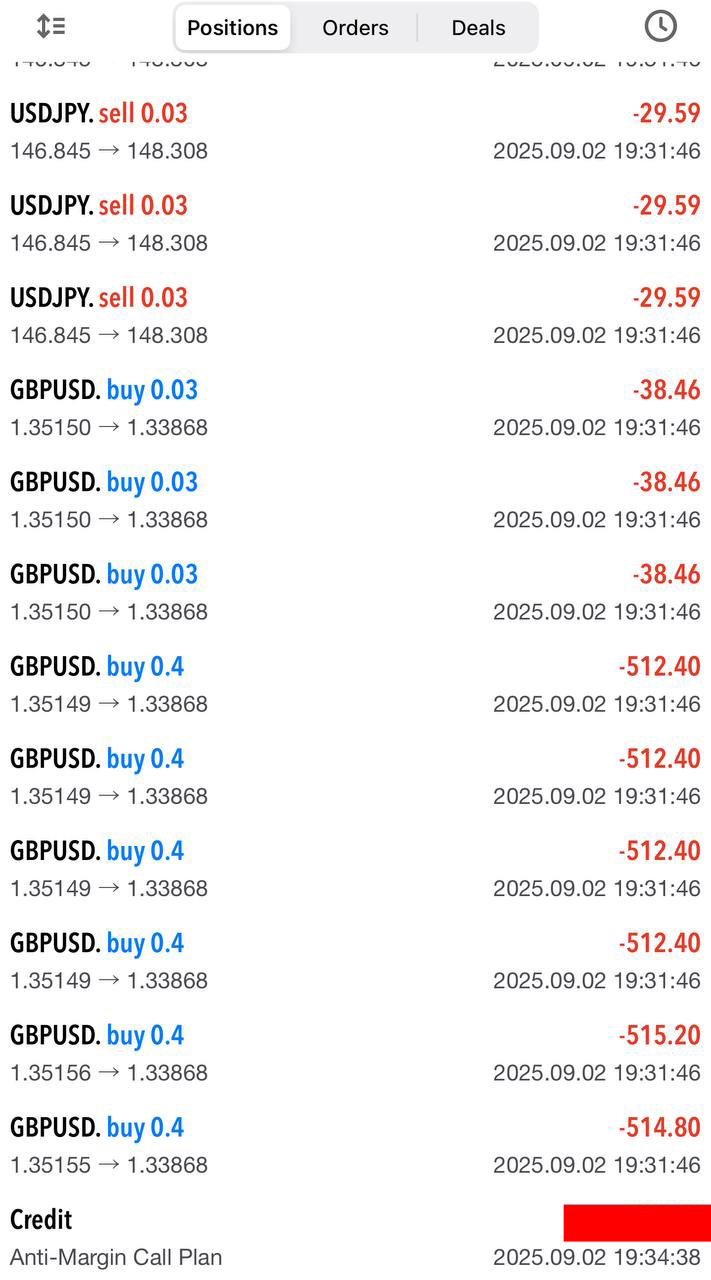Open the sort options icon
This screenshot has width=711, height=1280.
[51, 26]
